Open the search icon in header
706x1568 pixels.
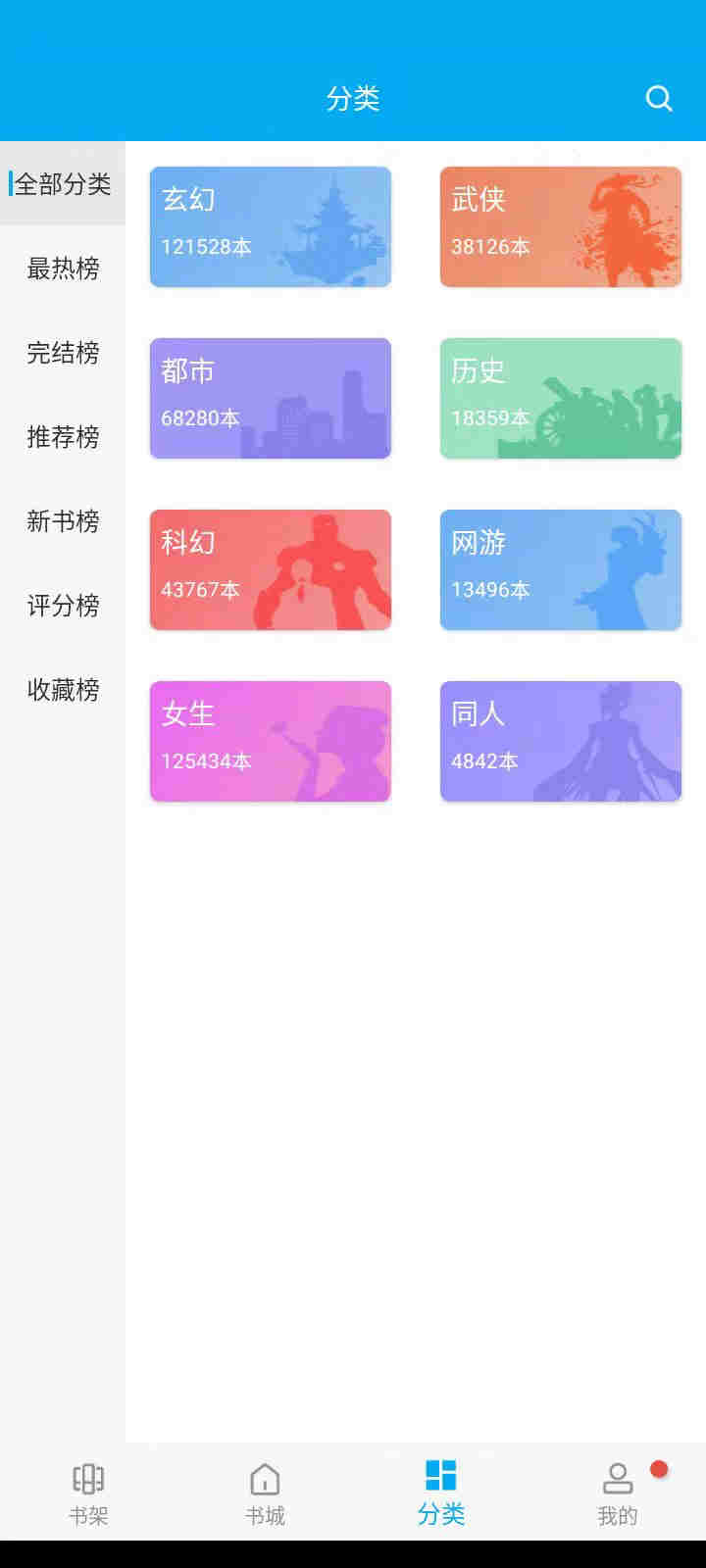tap(659, 98)
